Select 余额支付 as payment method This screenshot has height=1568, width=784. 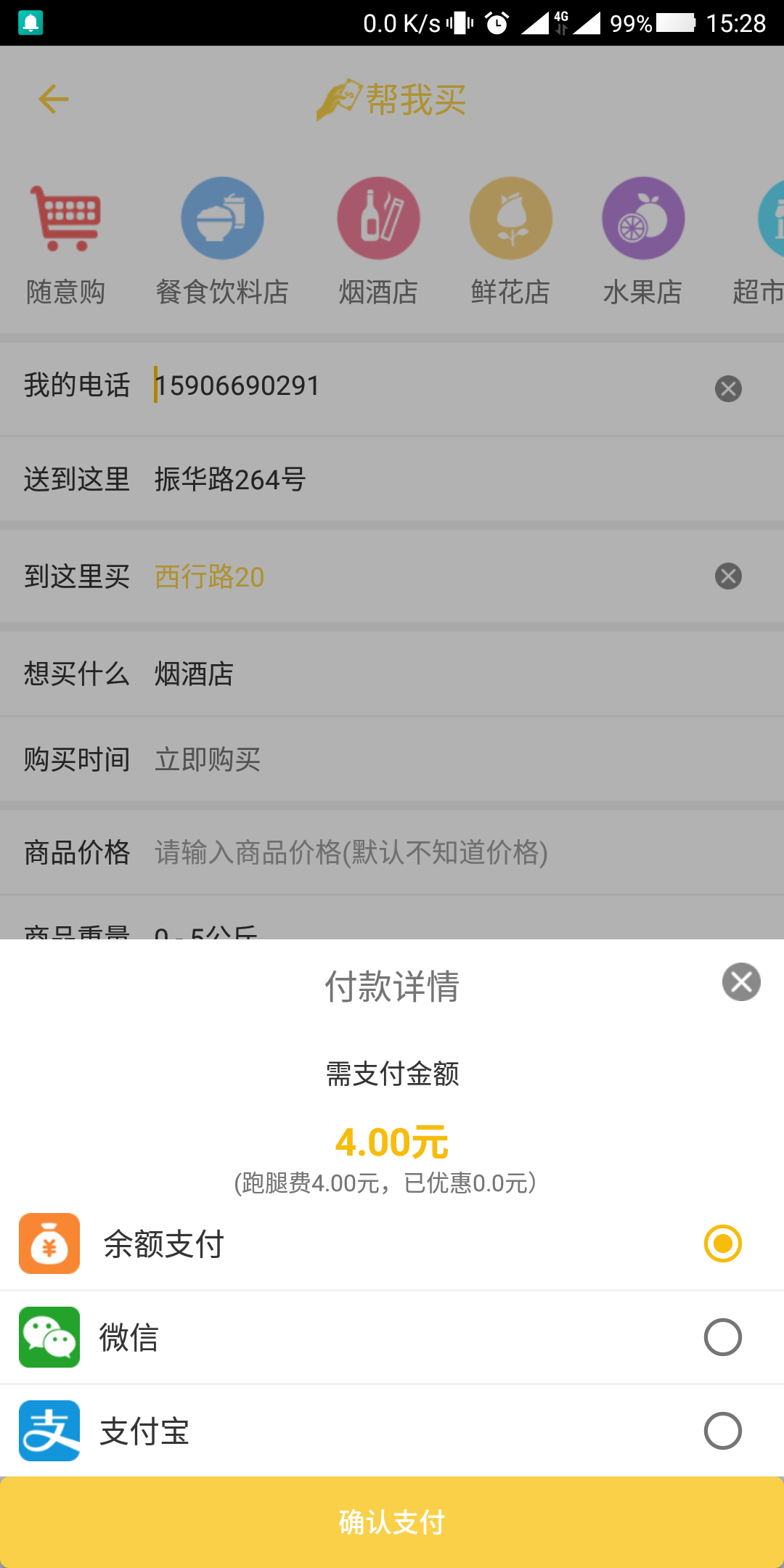(x=722, y=1244)
